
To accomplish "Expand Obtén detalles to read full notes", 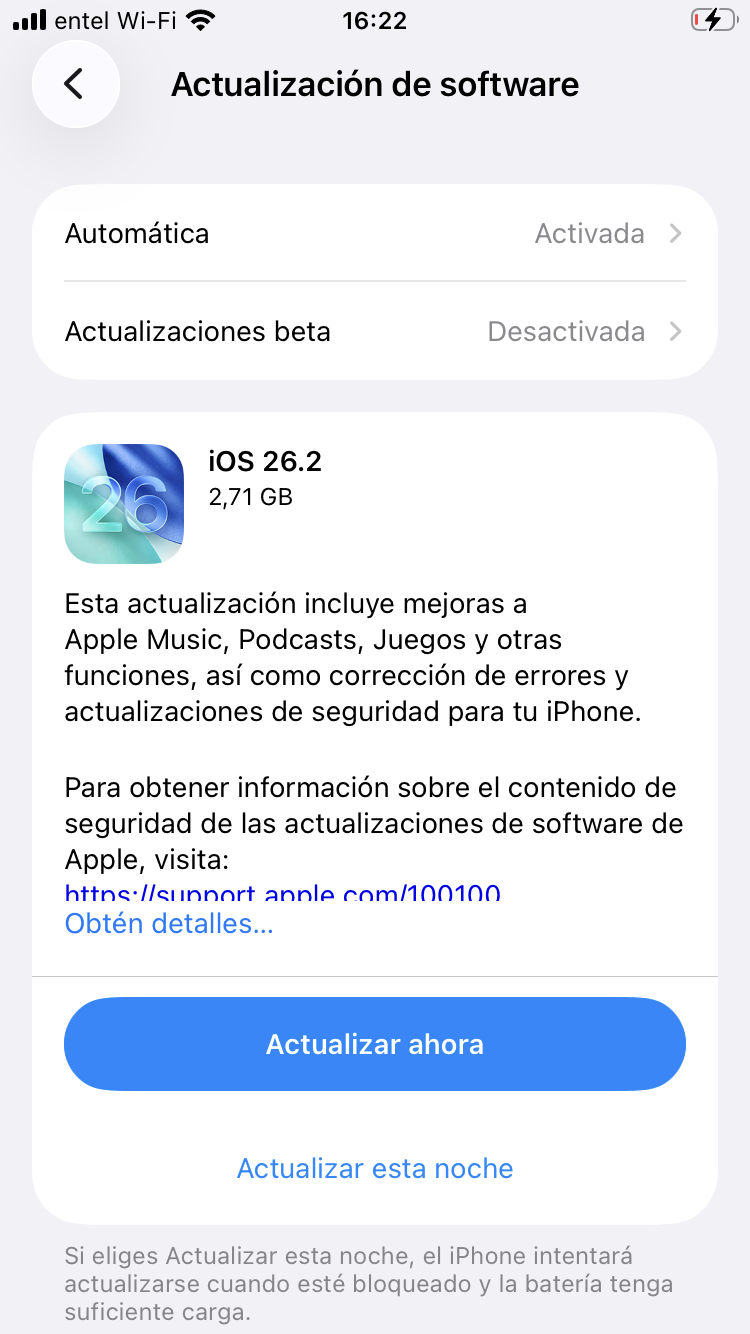I will click(168, 923).
